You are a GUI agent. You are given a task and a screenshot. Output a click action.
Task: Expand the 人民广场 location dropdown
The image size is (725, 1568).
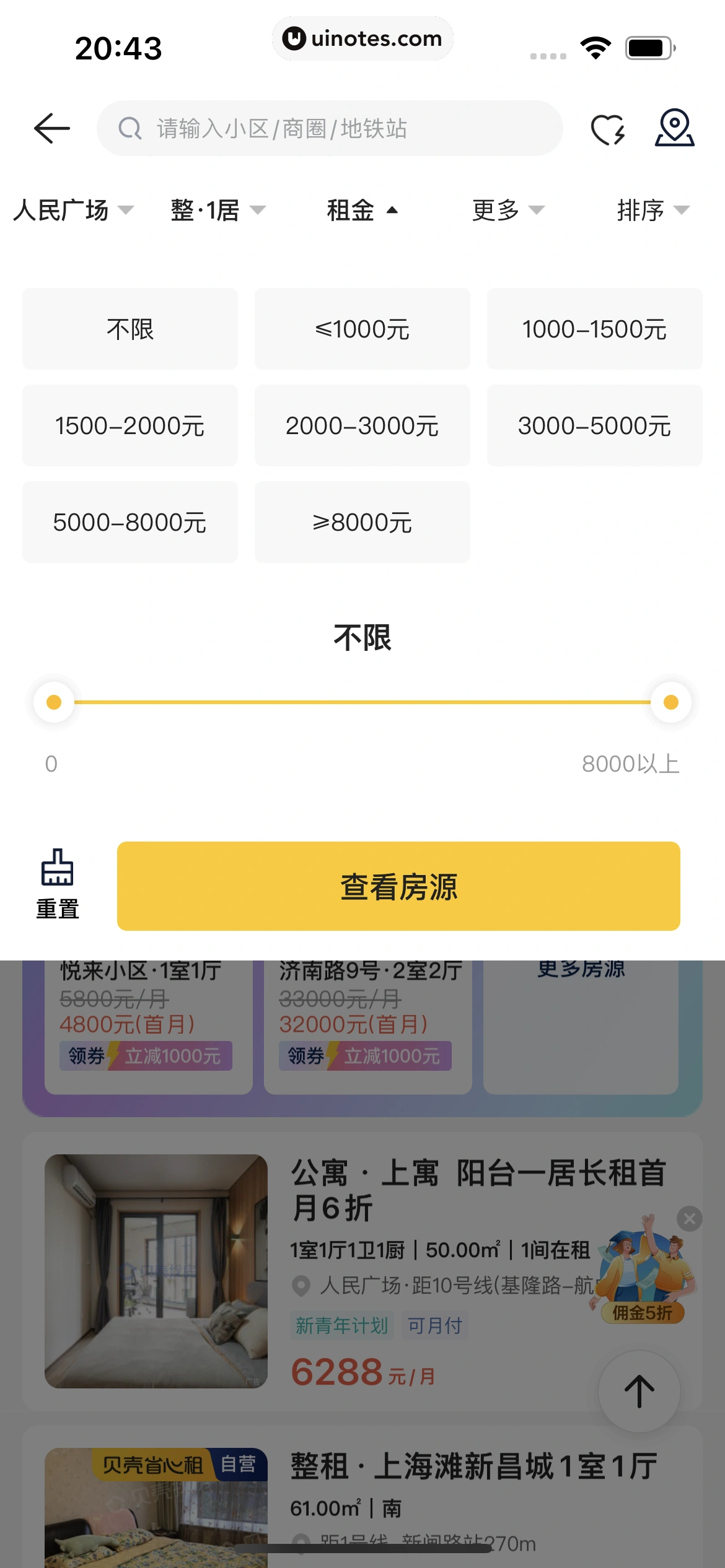73,211
